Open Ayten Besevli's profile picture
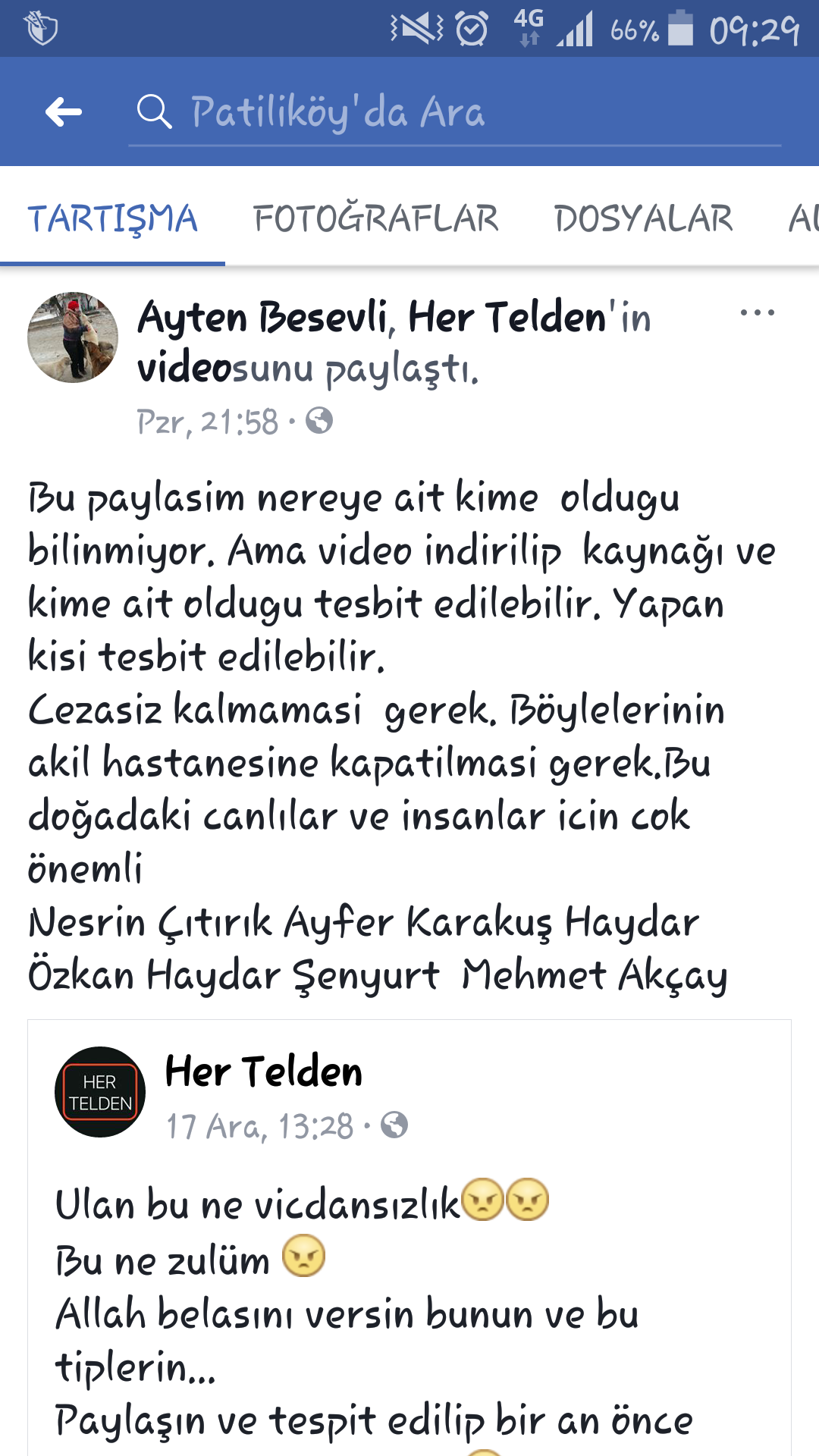Viewport: 819px width, 1456px height. (73, 337)
